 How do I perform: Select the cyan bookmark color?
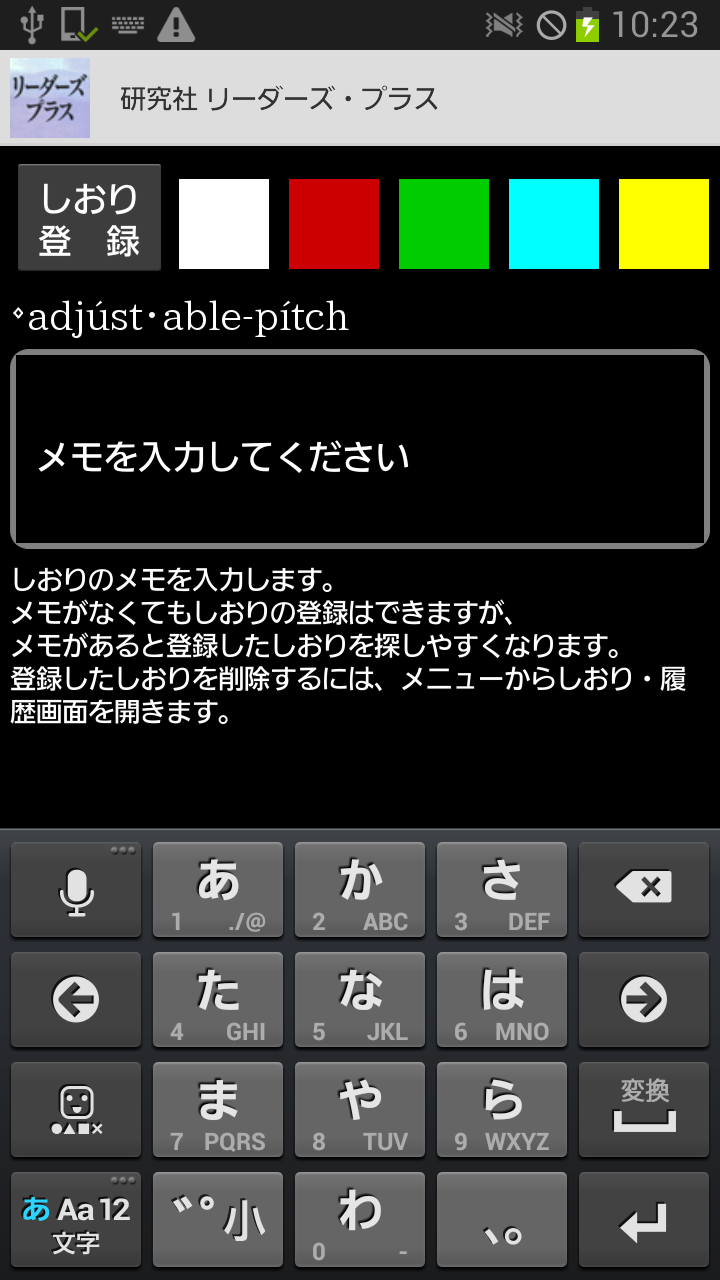pyautogui.click(x=554, y=224)
